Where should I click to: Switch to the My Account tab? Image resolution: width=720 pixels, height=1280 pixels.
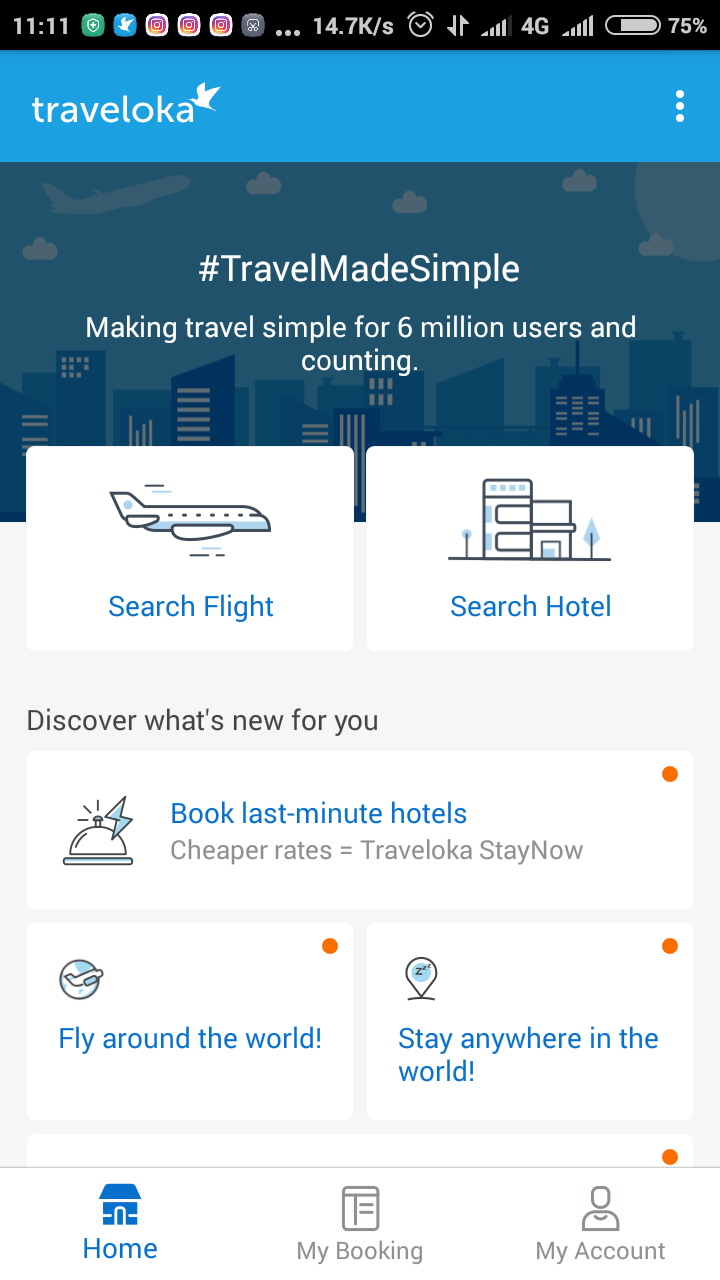click(600, 1224)
